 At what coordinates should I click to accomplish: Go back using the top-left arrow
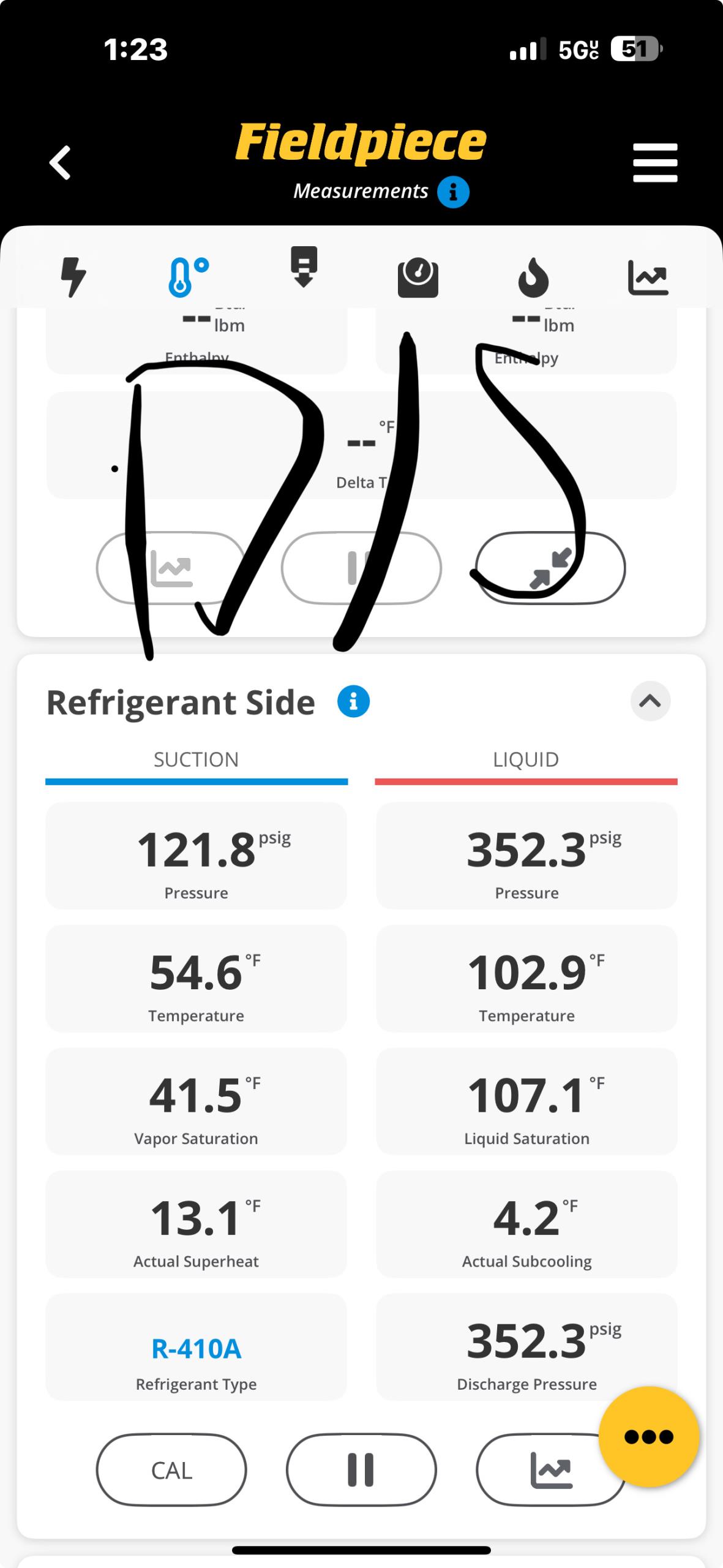60,163
